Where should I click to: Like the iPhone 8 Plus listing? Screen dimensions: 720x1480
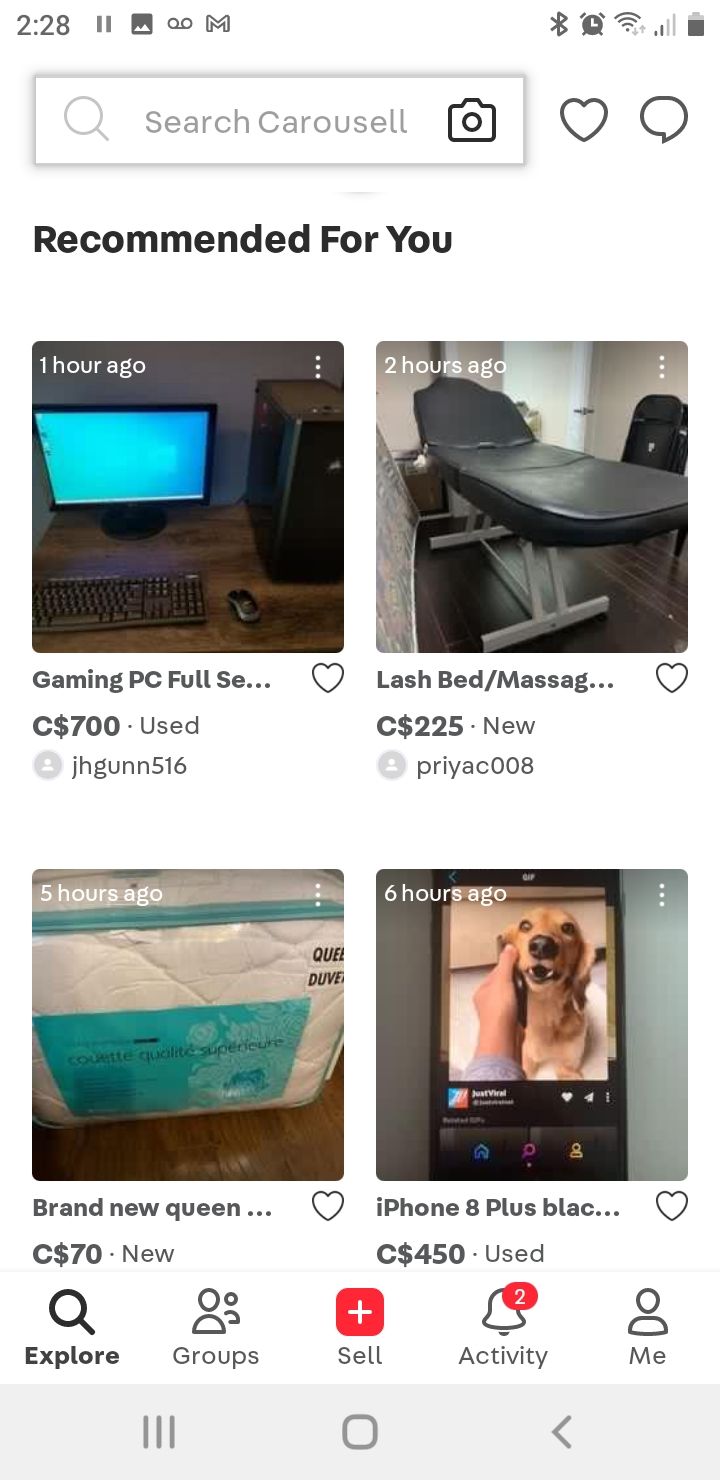click(x=672, y=1206)
